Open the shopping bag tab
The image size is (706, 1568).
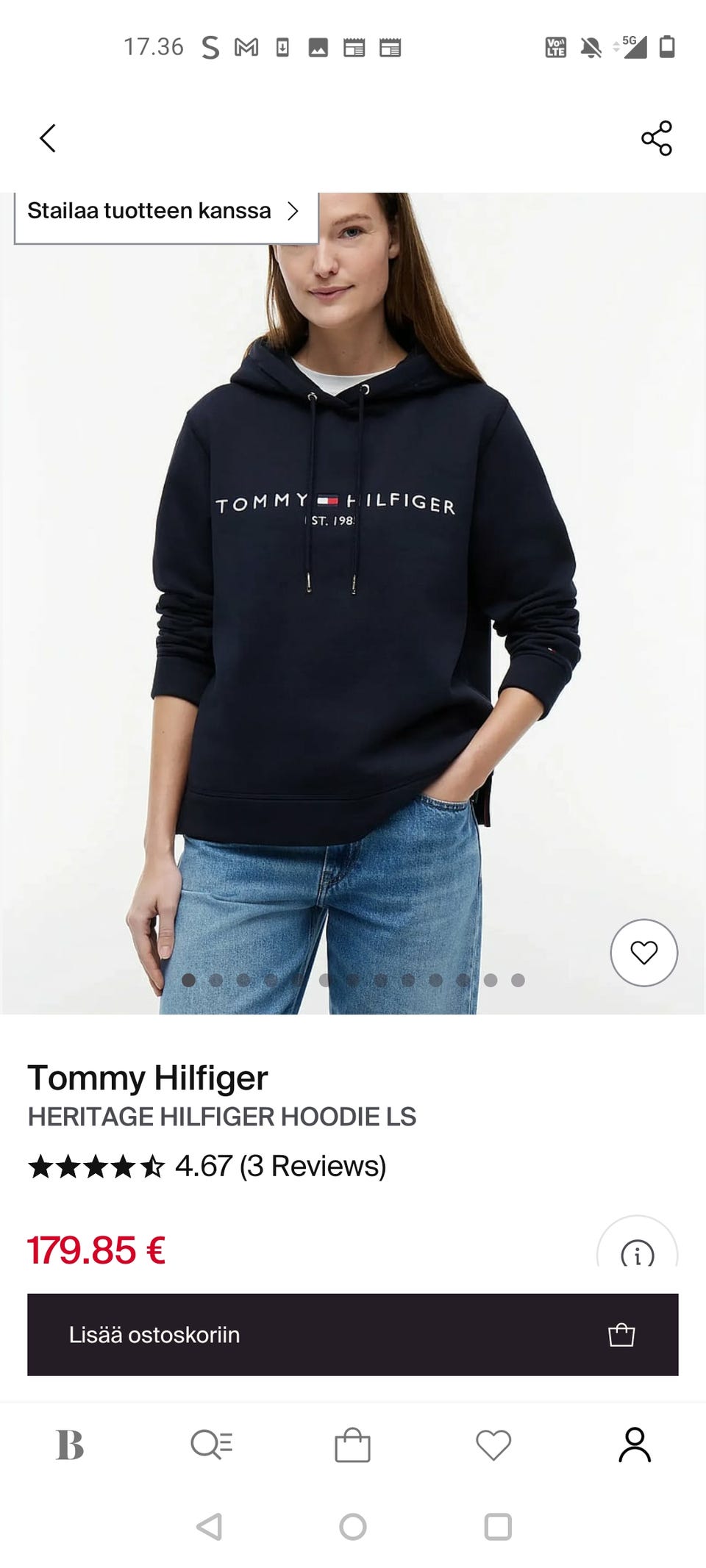[352, 1445]
